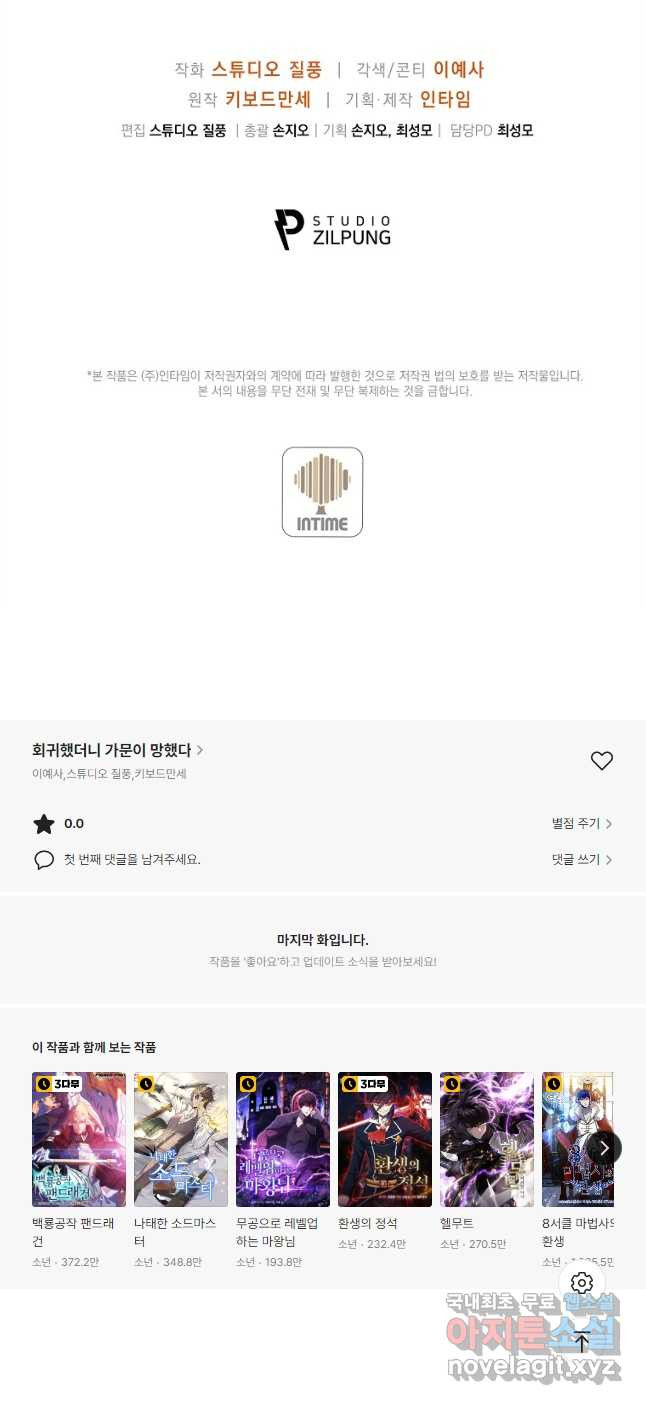
Task: Open 별점 주기 to rate
Action: click(581, 824)
